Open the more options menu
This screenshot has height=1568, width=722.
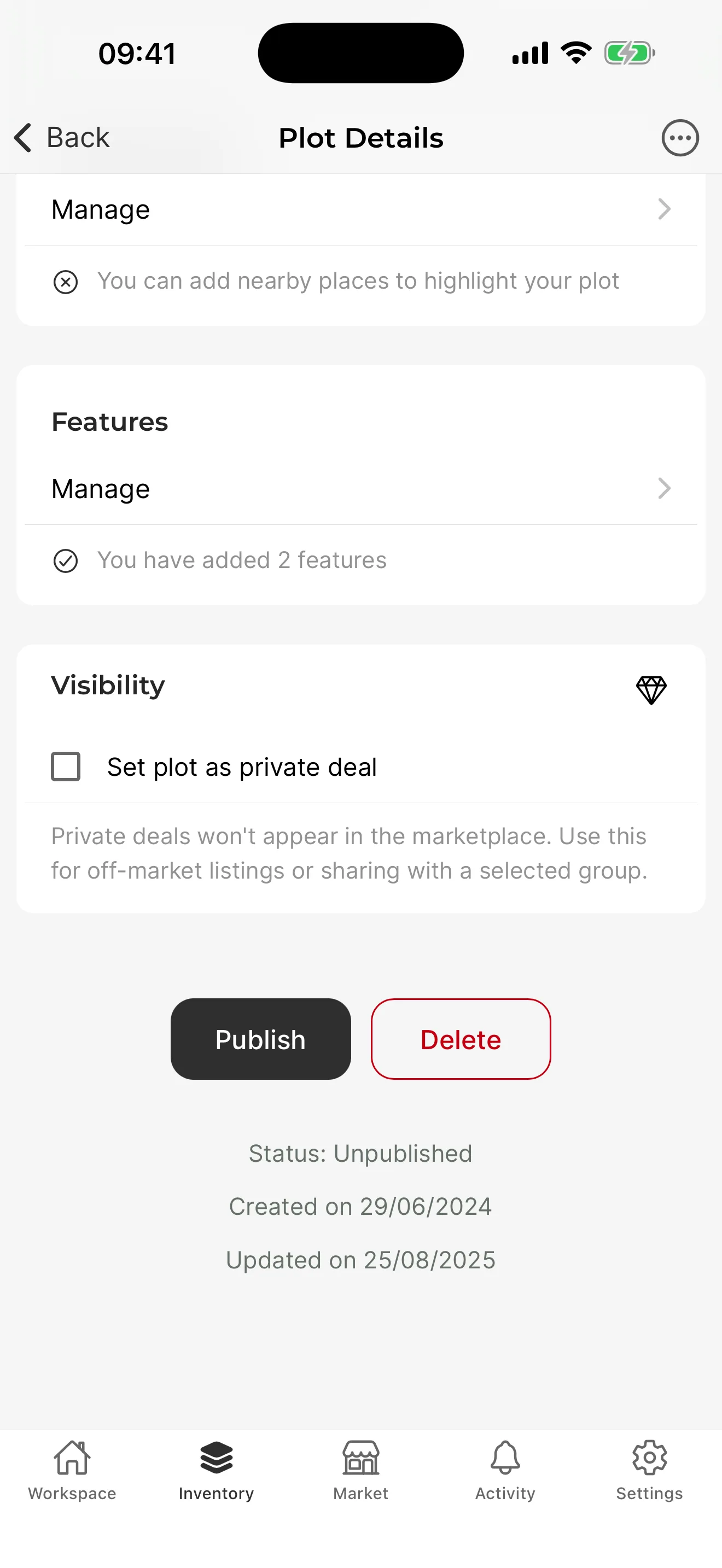[x=679, y=138]
